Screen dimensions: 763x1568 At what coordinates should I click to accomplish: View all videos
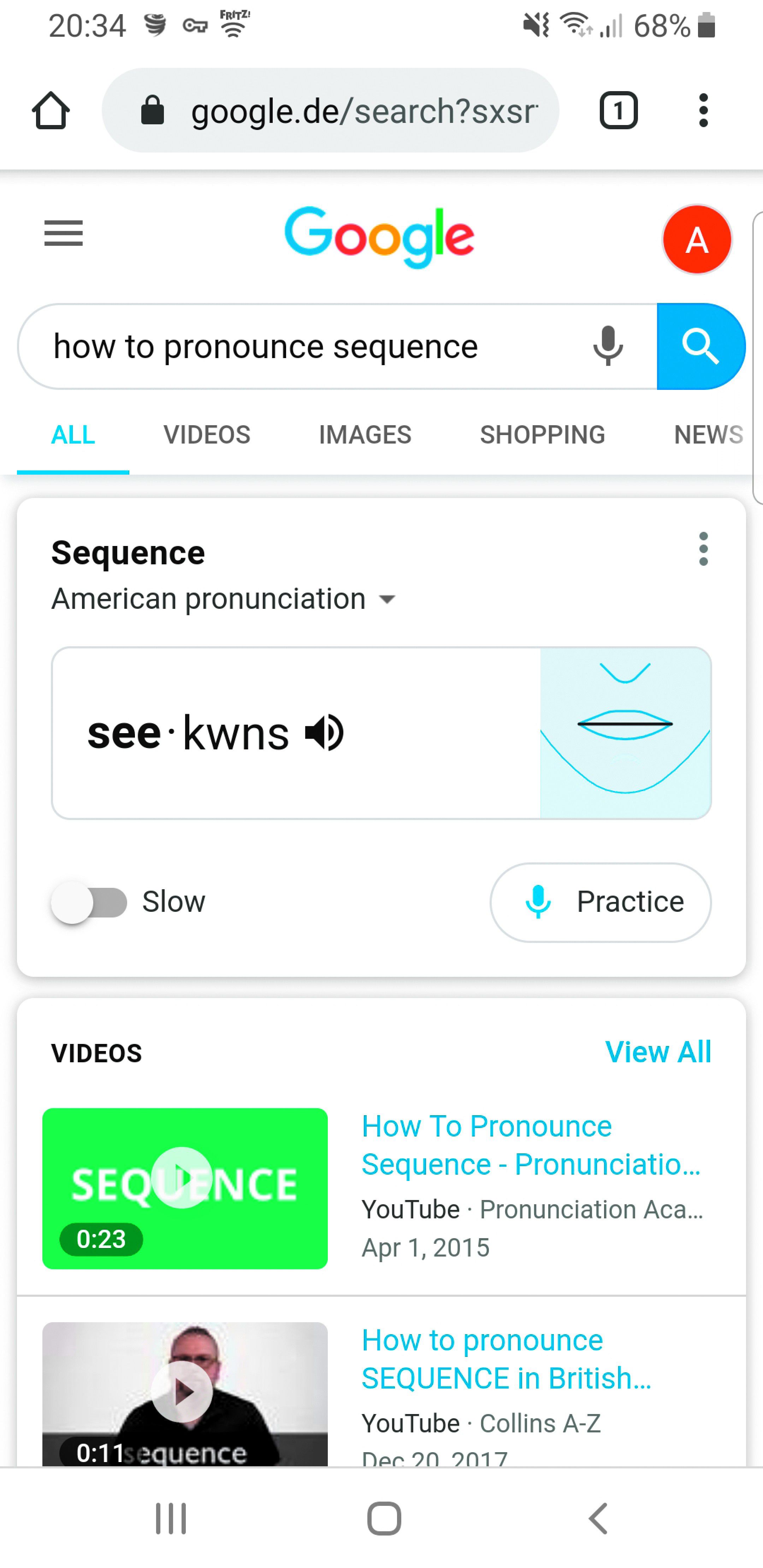click(658, 1052)
